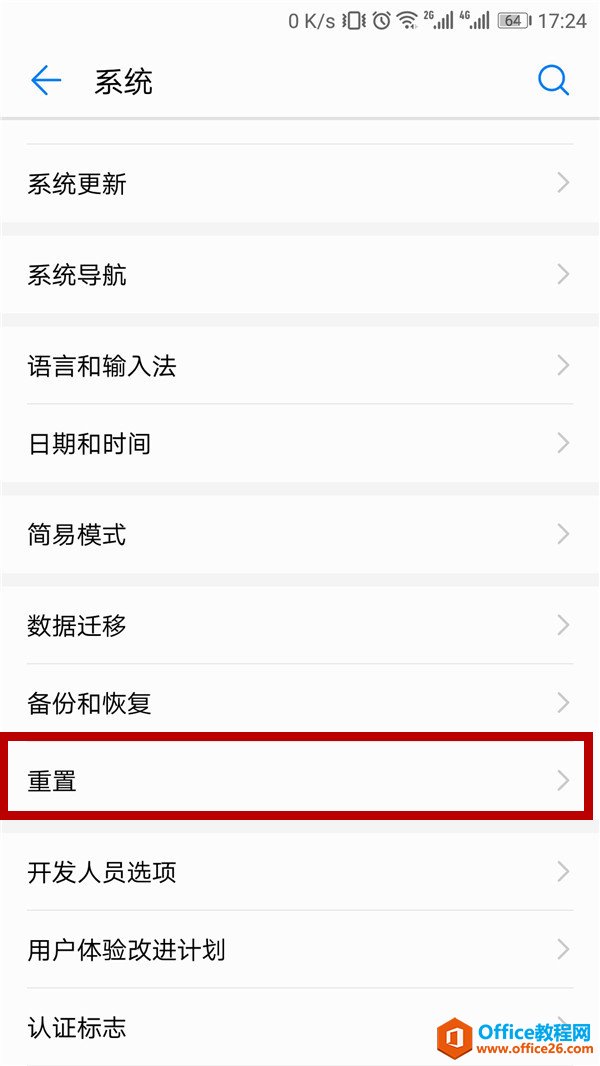Open 开发人员选项

point(300,872)
